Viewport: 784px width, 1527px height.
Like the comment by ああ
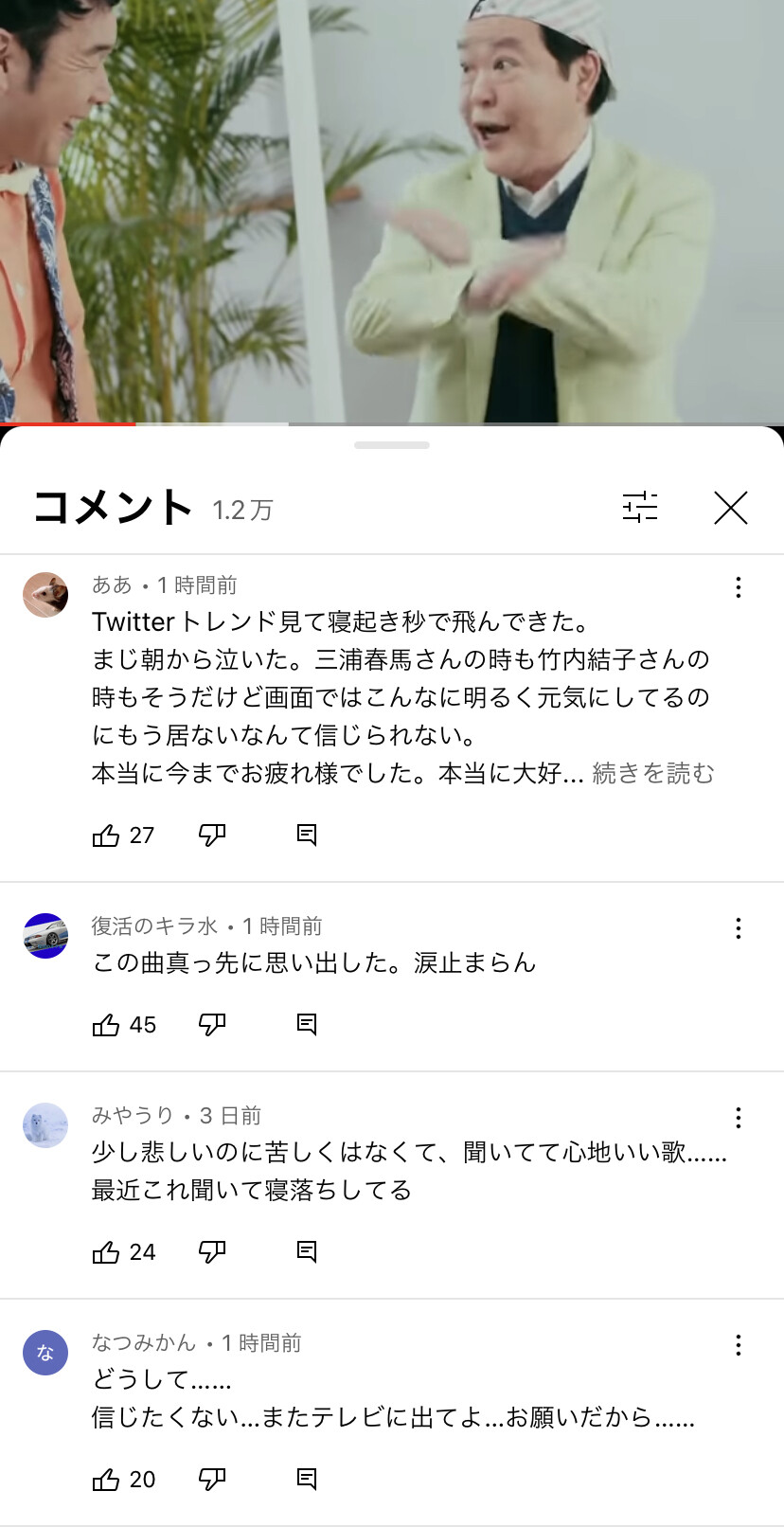(x=105, y=835)
